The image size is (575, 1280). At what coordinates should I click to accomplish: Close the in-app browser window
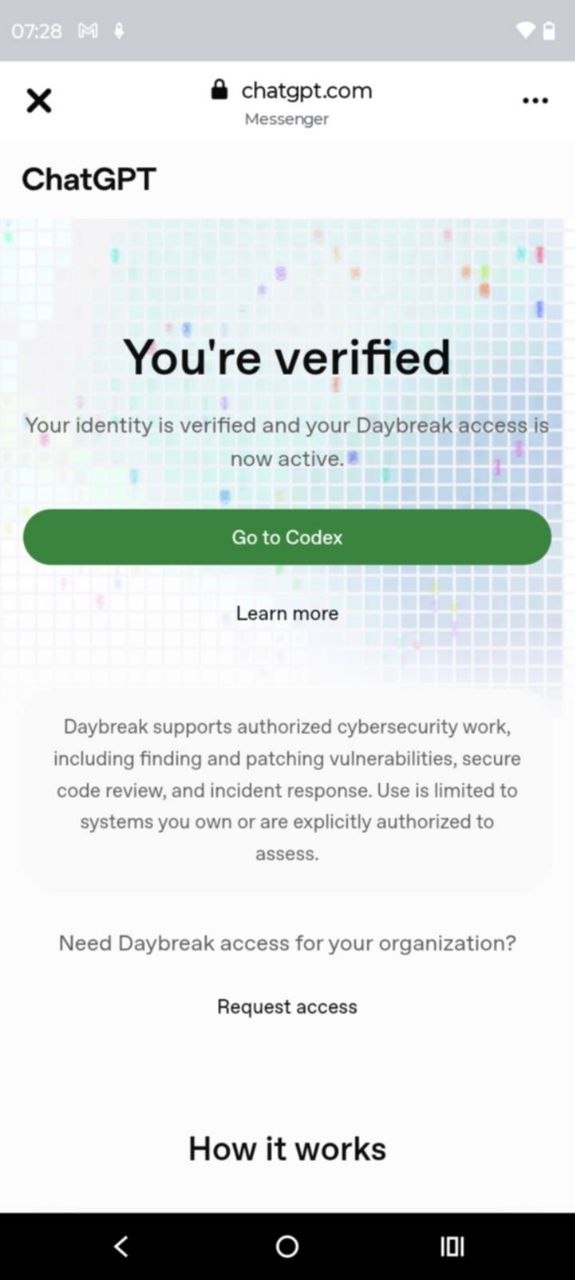point(38,101)
